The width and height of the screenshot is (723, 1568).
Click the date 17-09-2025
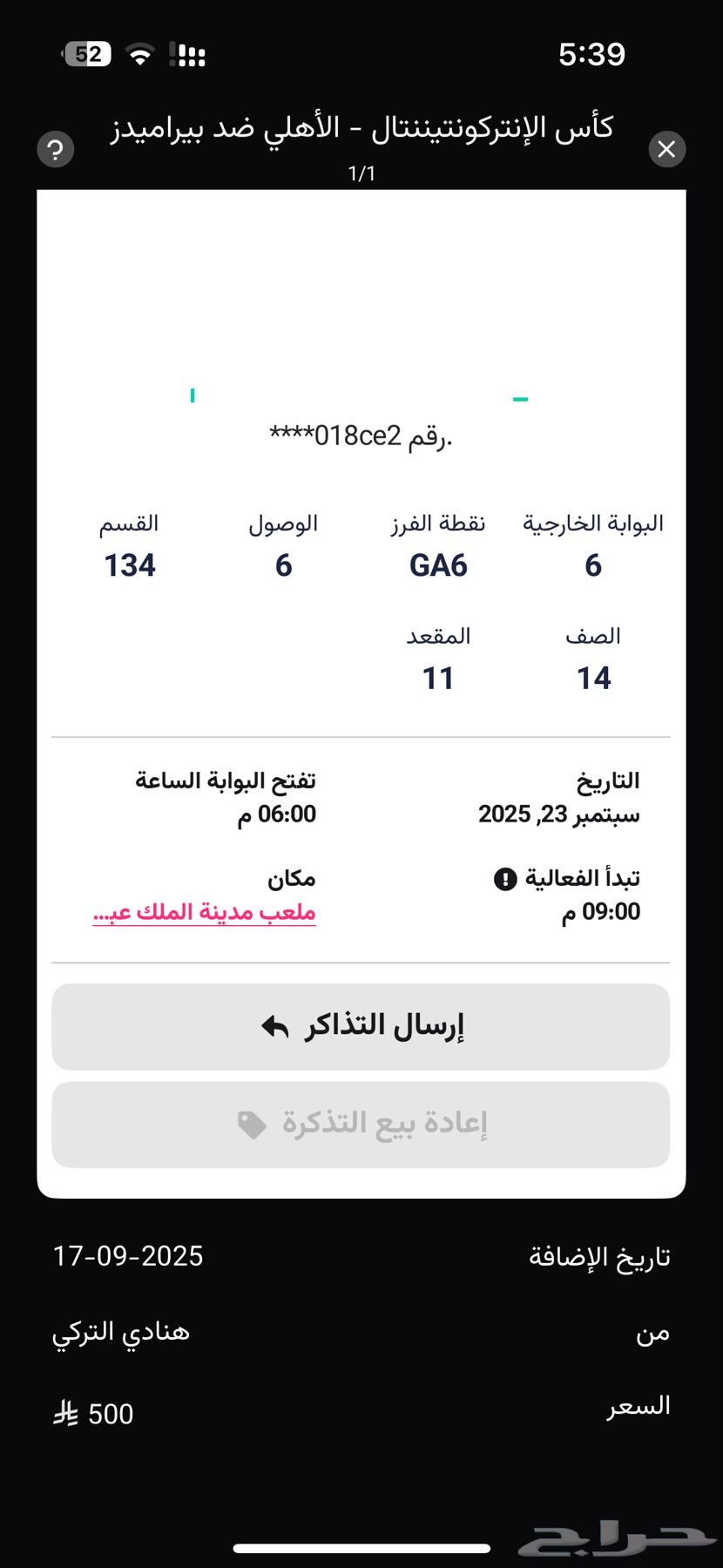click(x=127, y=1255)
